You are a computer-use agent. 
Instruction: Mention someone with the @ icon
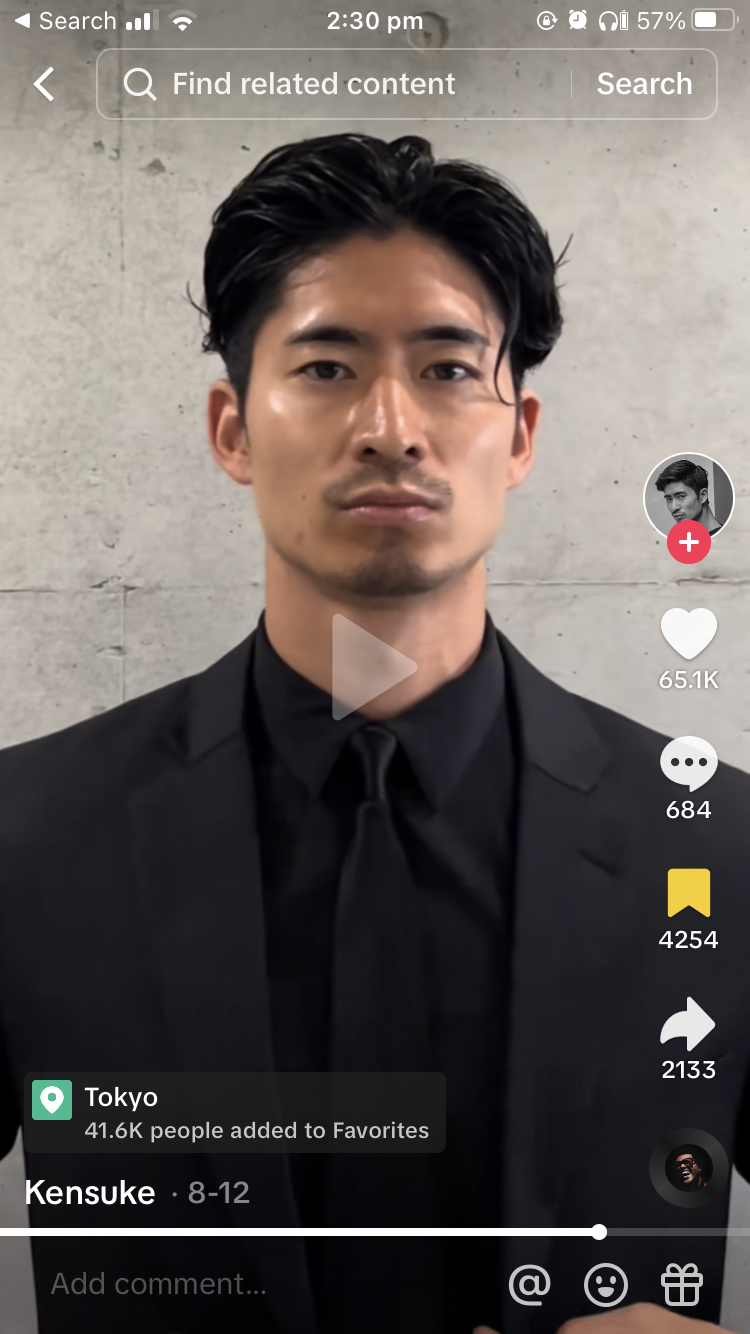529,1284
